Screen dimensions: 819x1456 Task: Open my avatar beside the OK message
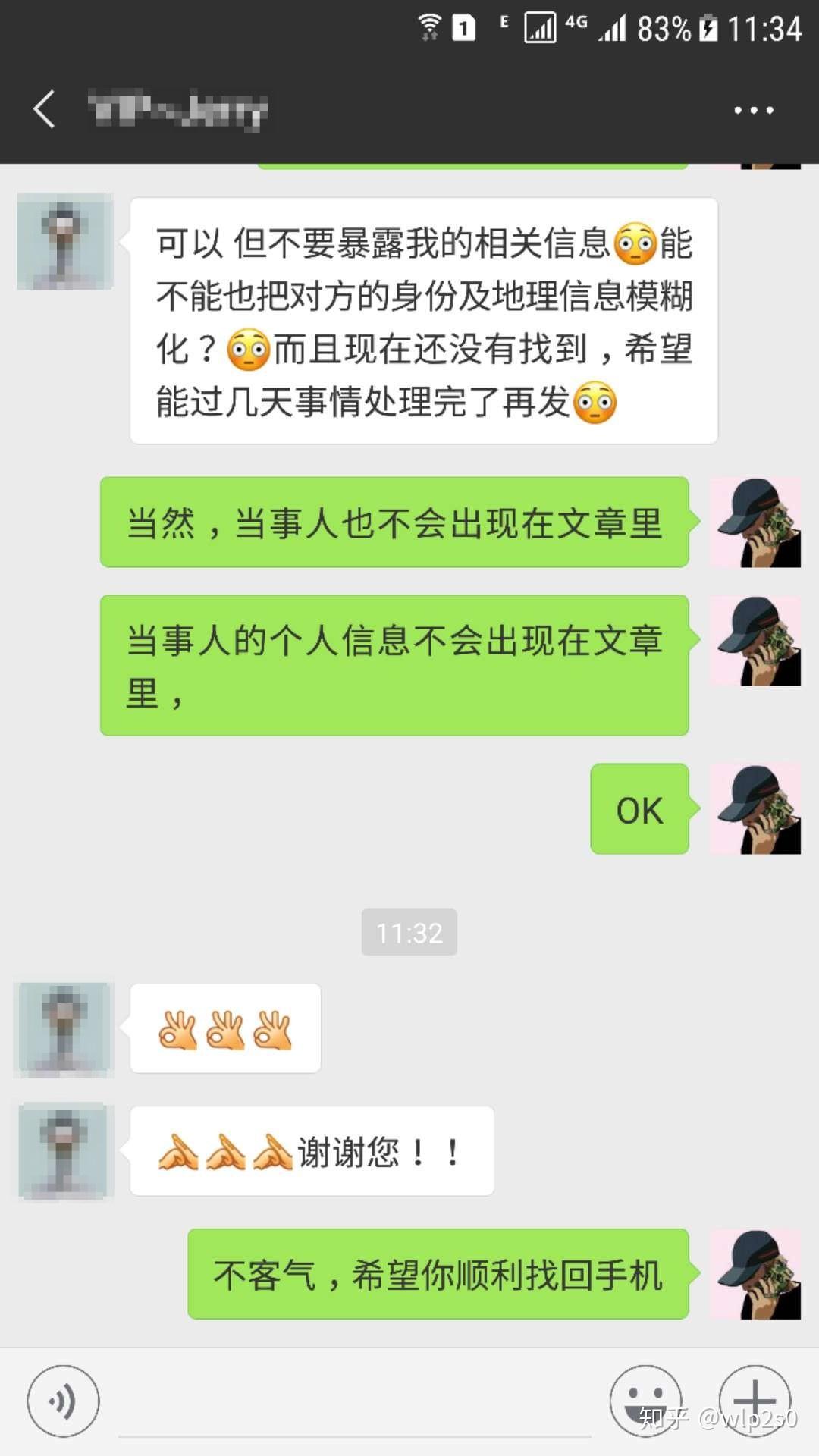[x=755, y=809]
